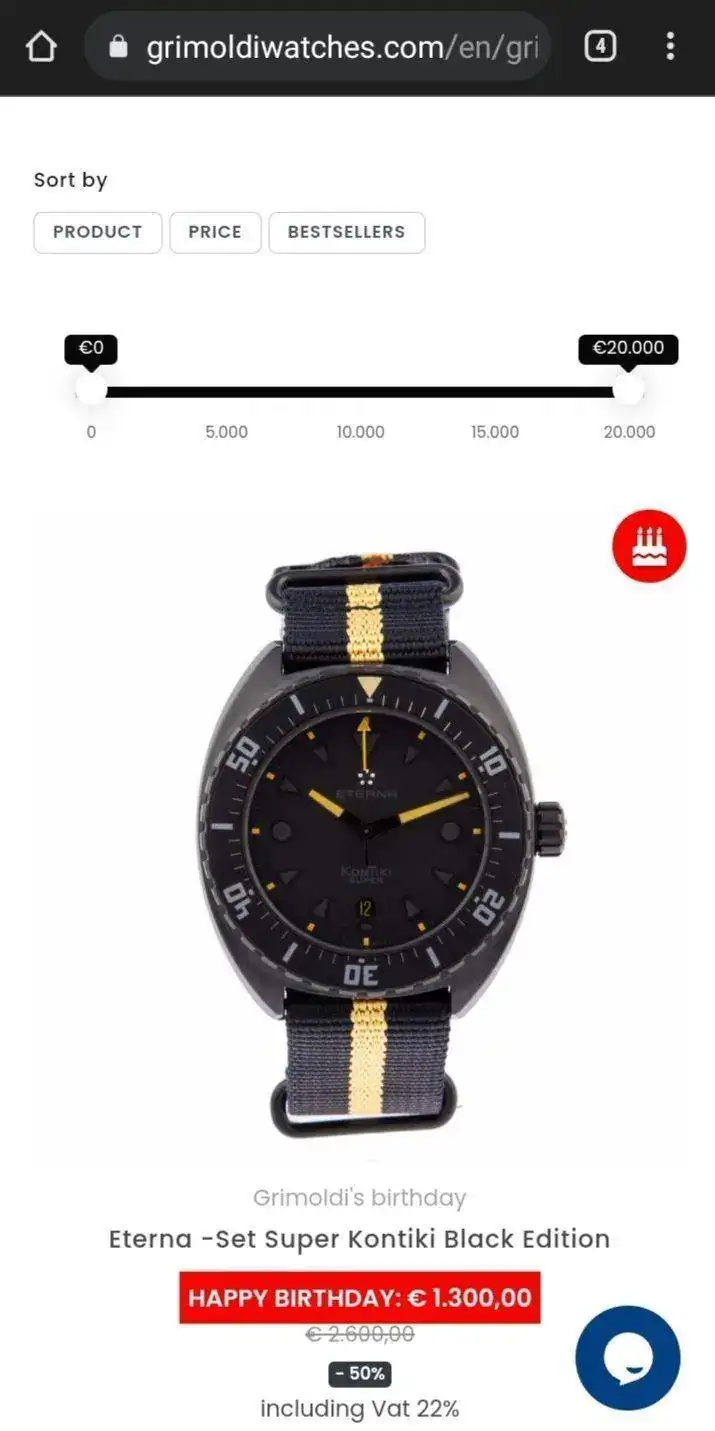
Task: Open the tab switcher showing 4 tabs
Action: pos(600,46)
